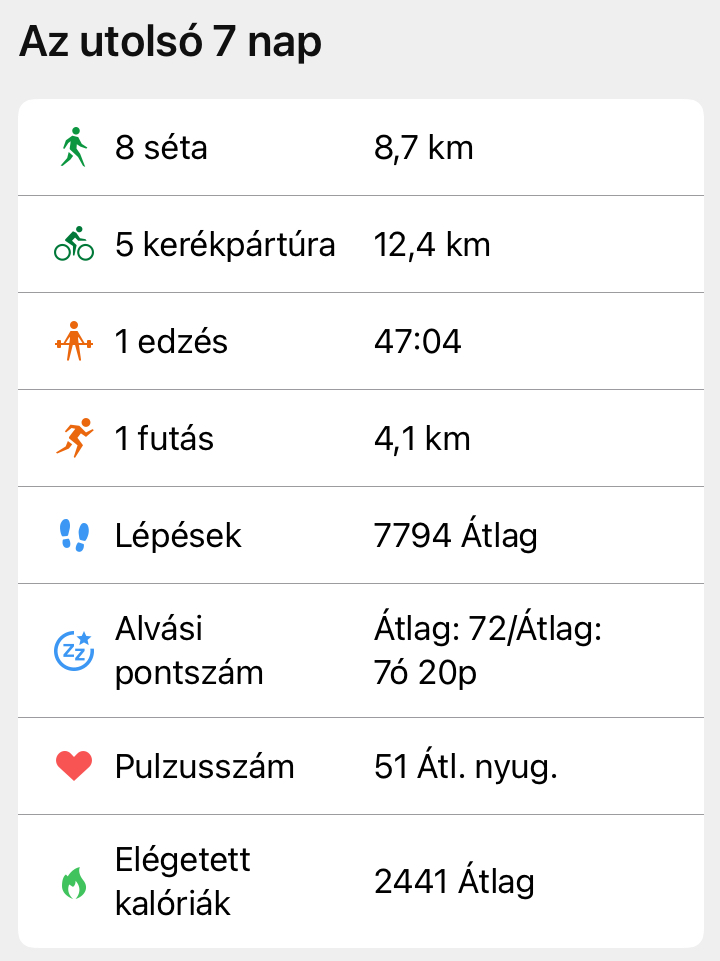This screenshot has width=720, height=961.
Task: Open the 8 séta walking summary row
Action: pos(360,149)
